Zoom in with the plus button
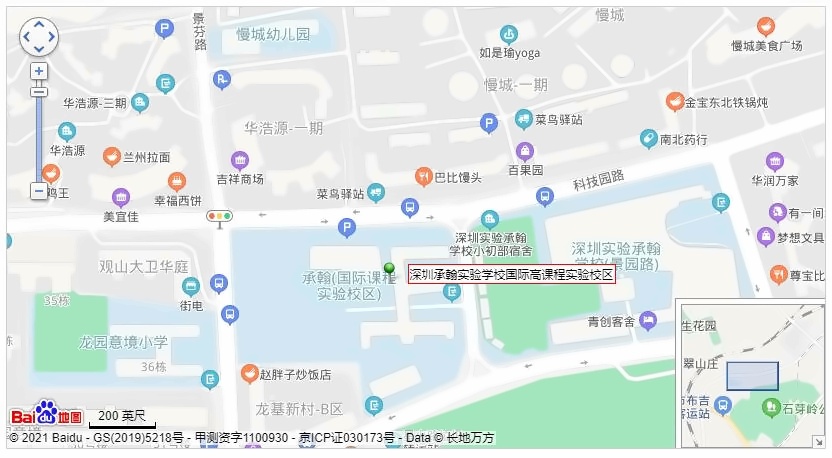832x458 pixels. (x=38, y=71)
